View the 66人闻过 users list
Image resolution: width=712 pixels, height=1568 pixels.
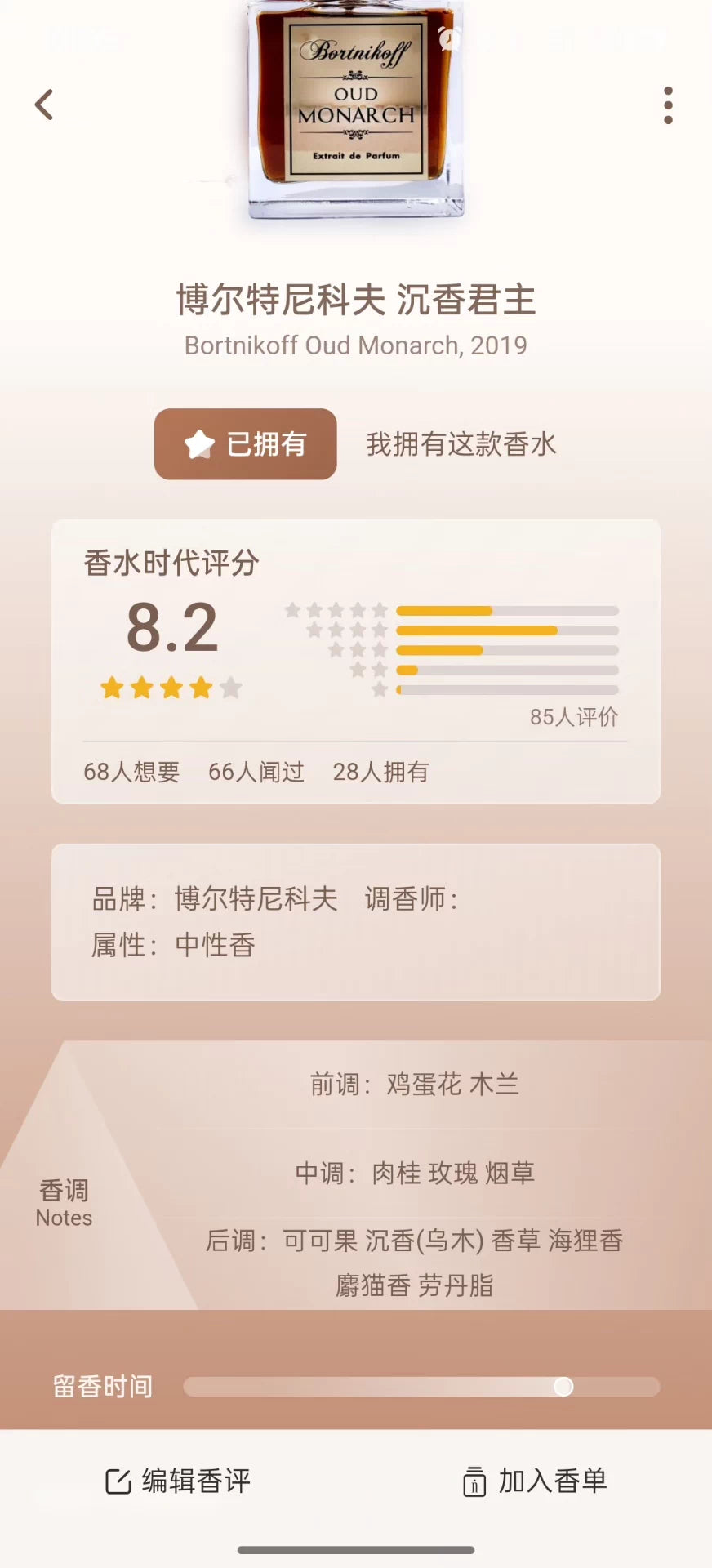click(x=256, y=772)
